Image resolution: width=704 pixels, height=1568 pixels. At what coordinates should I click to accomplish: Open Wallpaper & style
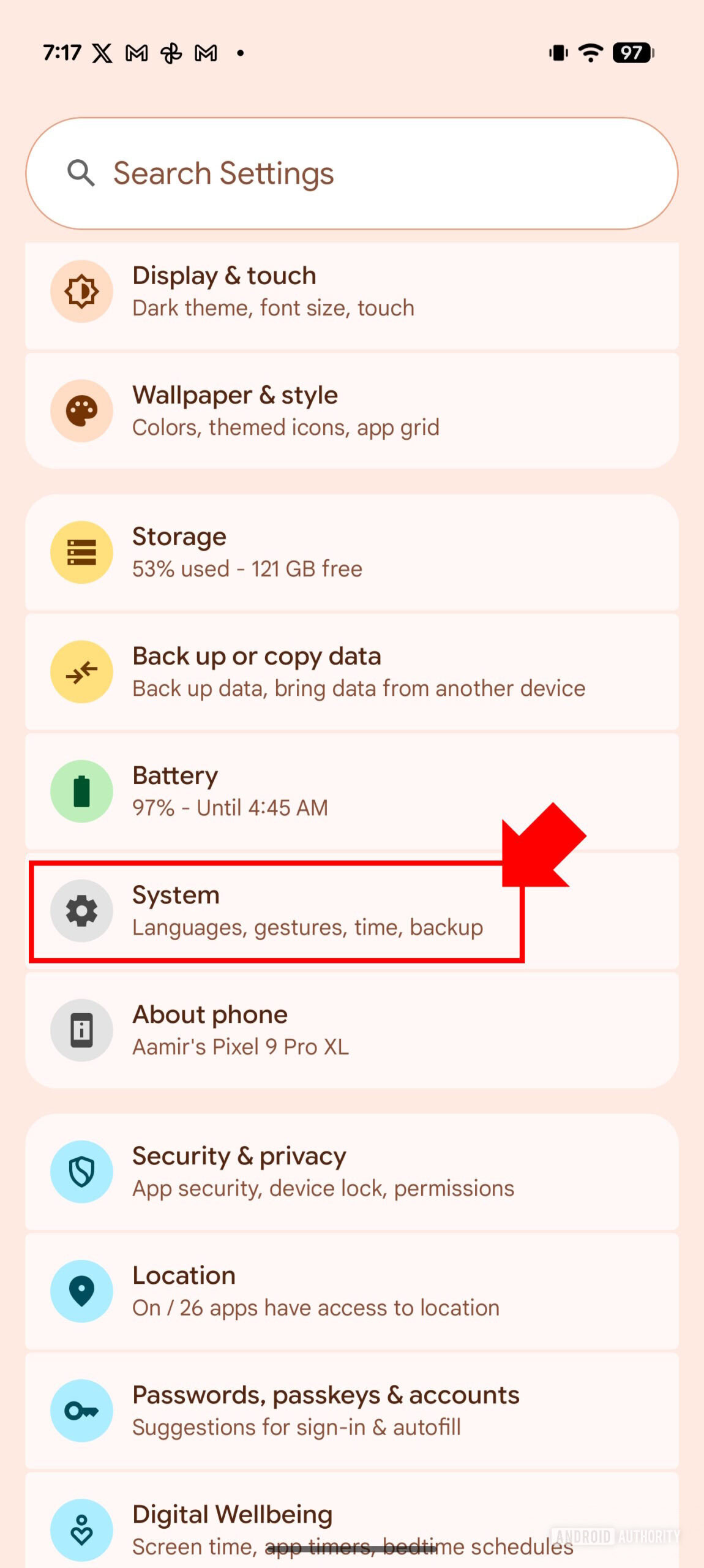352,410
